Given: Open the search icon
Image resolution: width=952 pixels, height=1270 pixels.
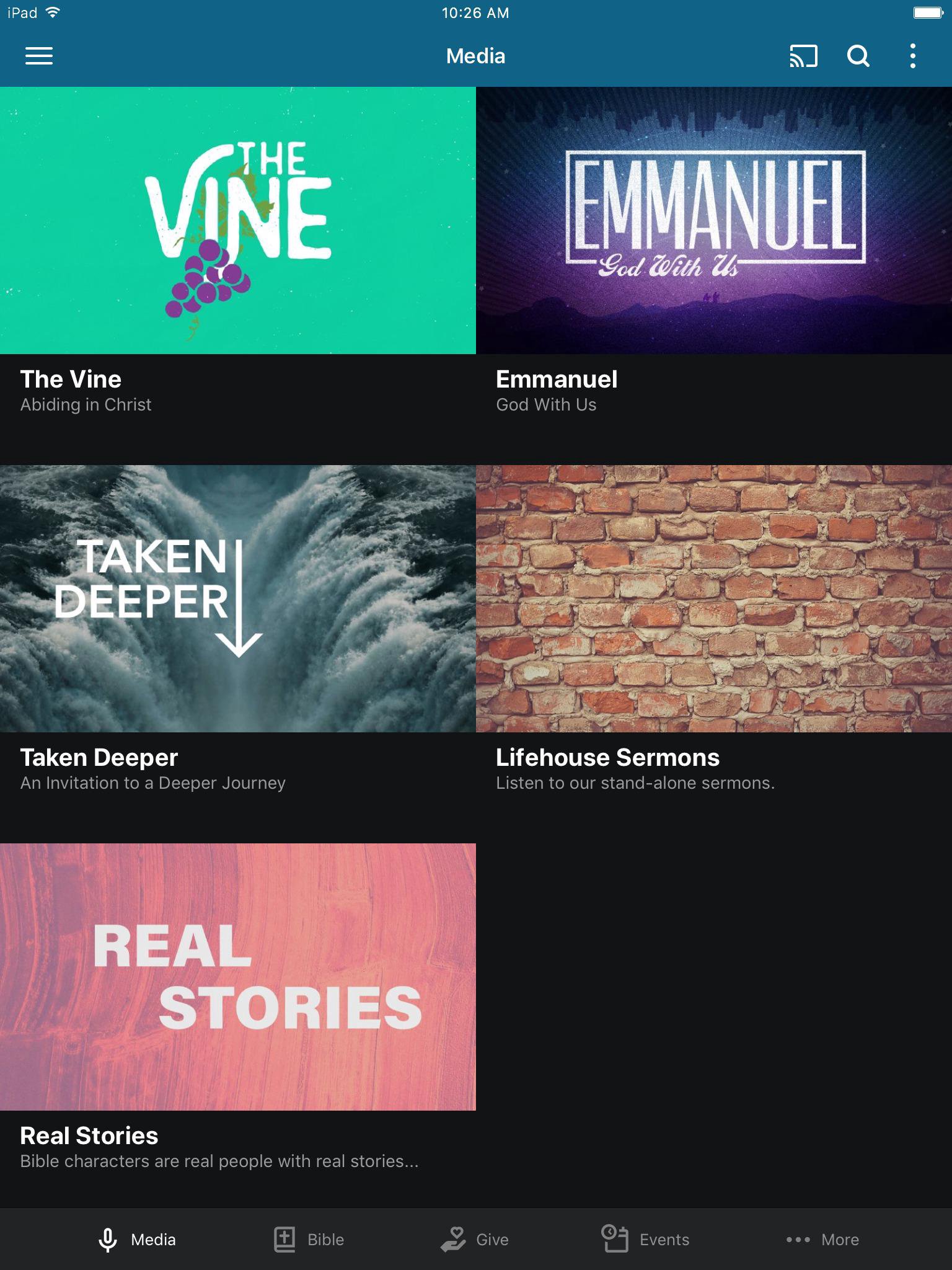Looking at the screenshot, I should point(858,56).
